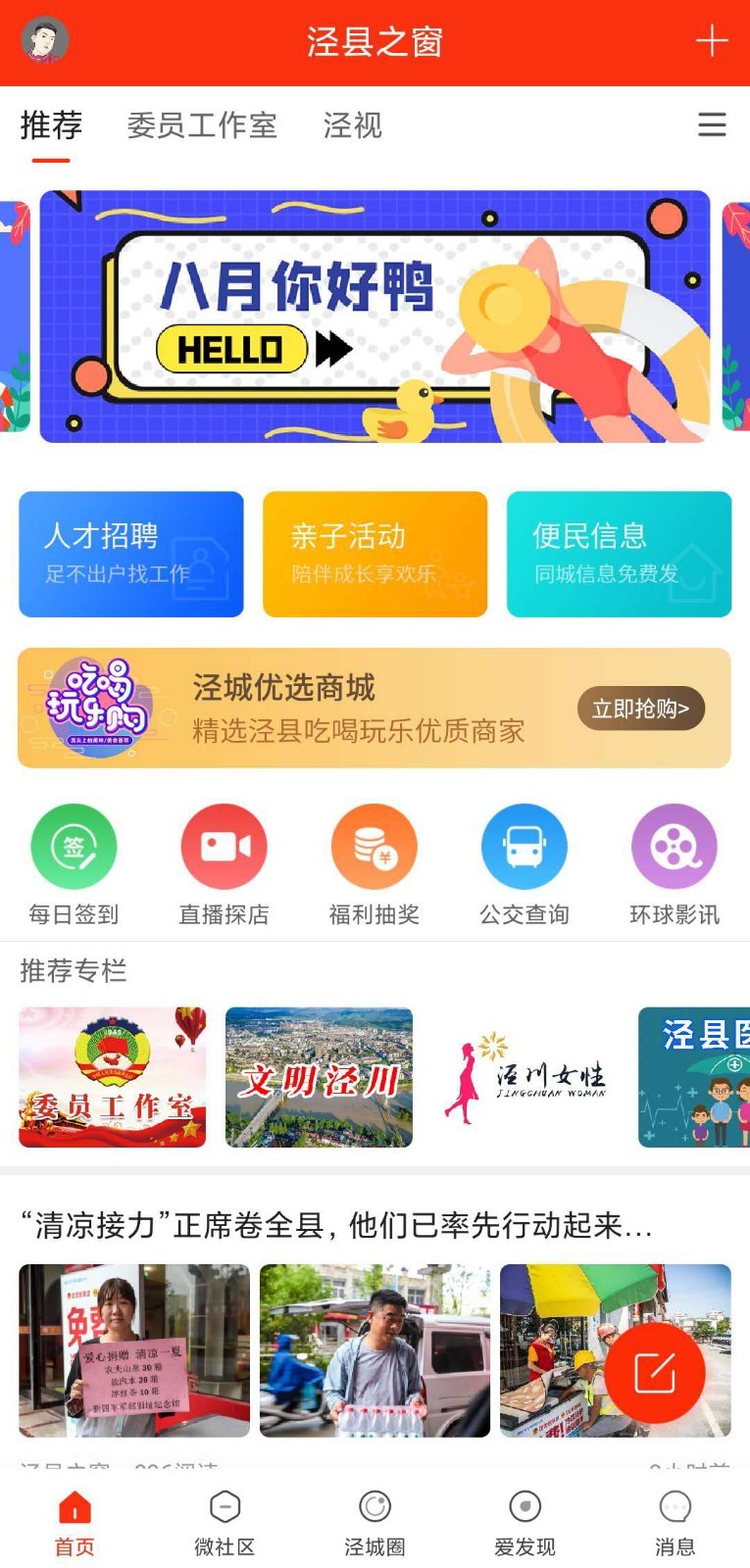Open the channel list menu icon

(712, 125)
